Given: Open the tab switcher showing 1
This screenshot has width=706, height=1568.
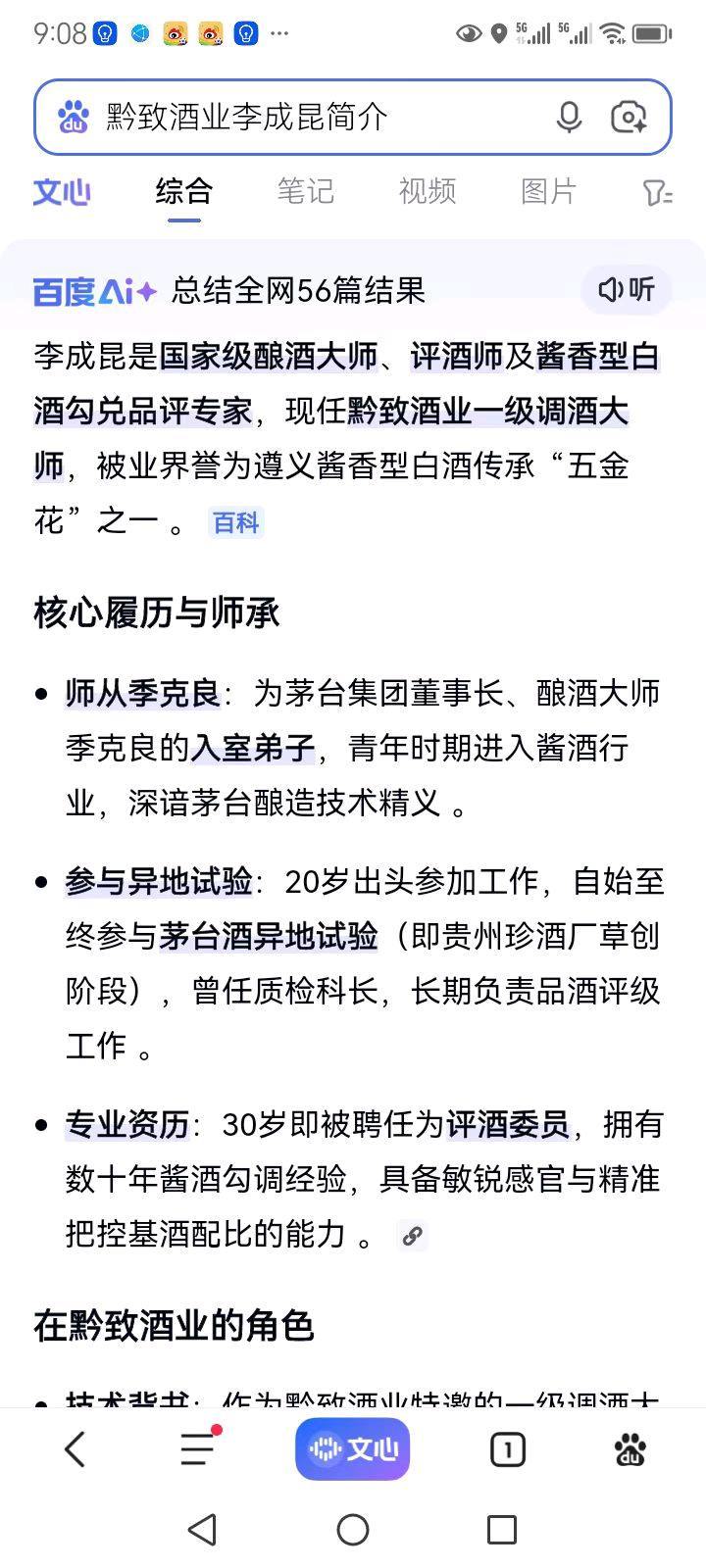Looking at the screenshot, I should click(x=507, y=1449).
